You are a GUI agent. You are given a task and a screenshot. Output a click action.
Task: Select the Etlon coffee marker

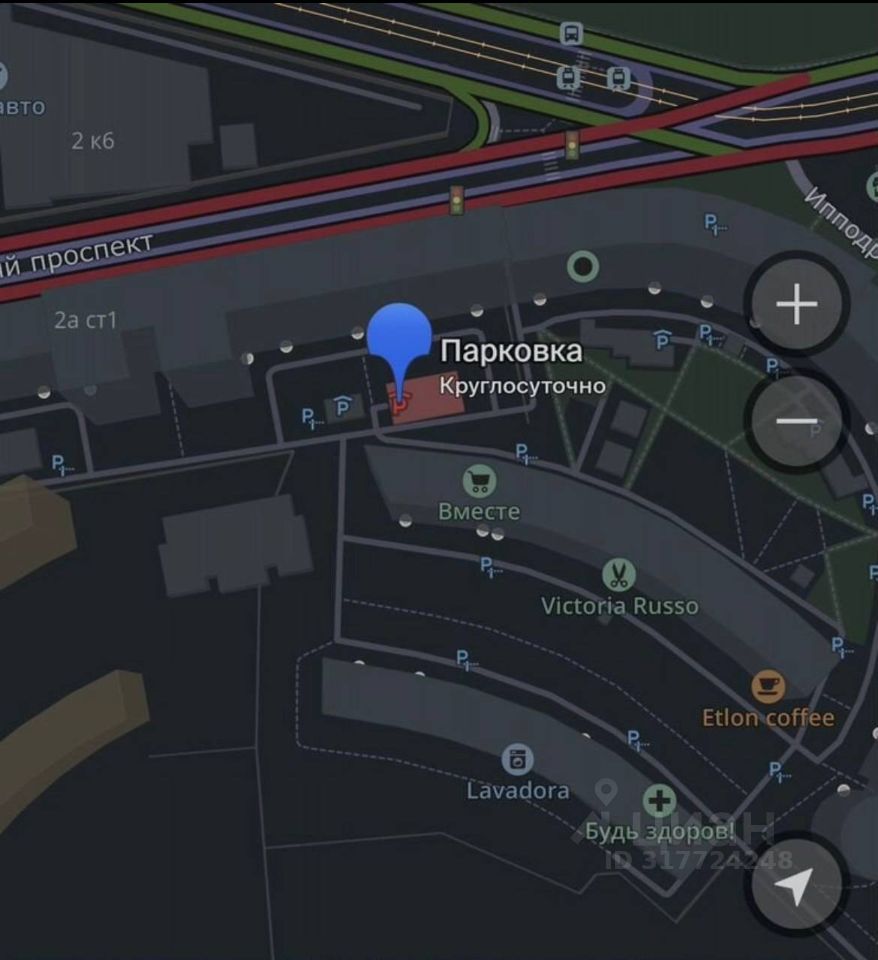coord(767,687)
